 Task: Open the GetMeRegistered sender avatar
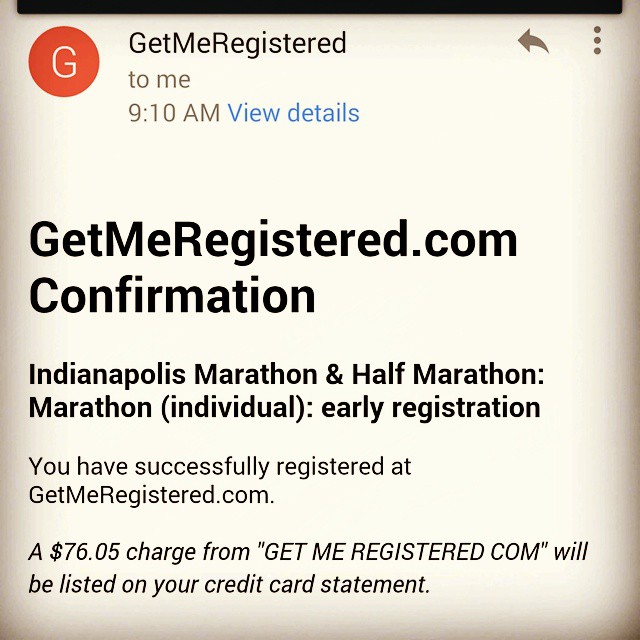point(64,61)
